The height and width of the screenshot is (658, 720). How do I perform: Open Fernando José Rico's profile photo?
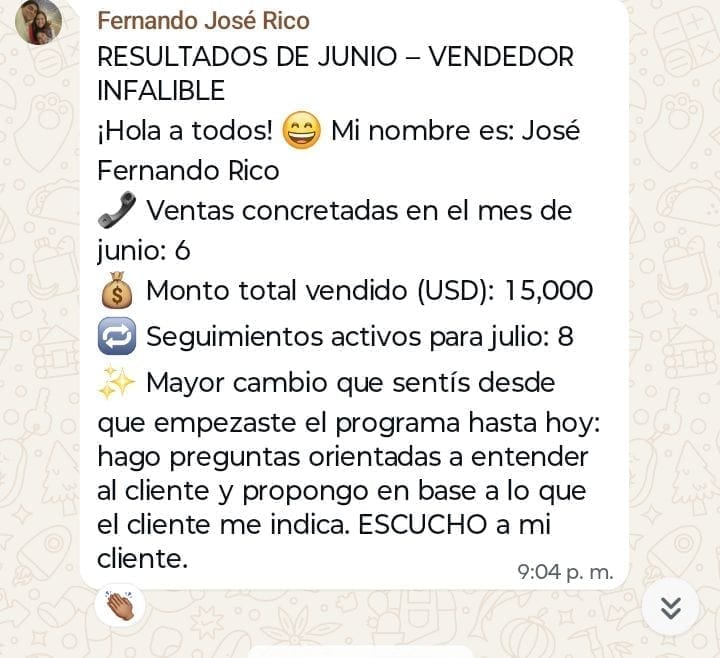[x=39, y=22]
